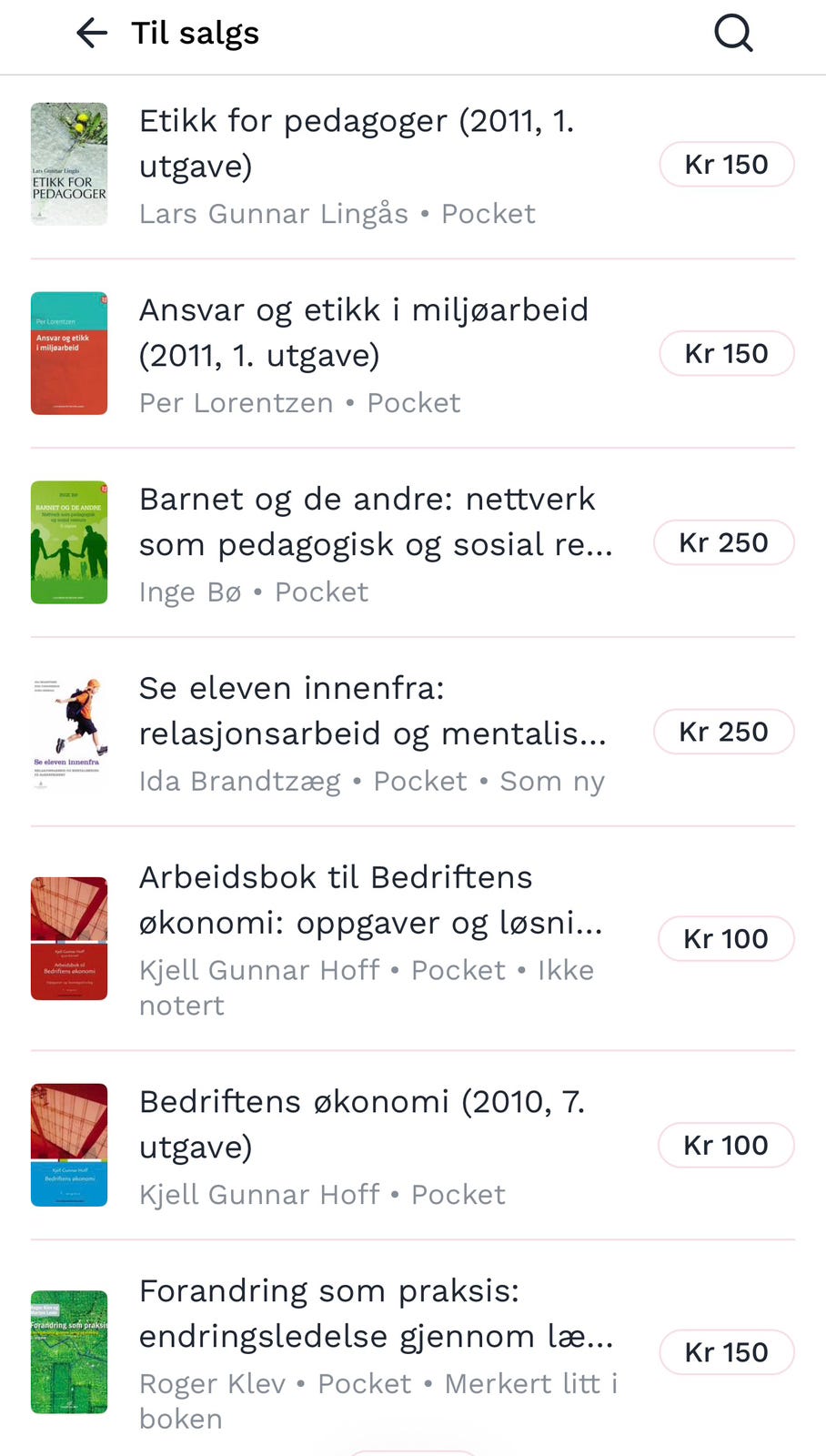Open the Se eleven innenfra cover thumbnail
The image size is (826, 1456).
[x=69, y=732]
